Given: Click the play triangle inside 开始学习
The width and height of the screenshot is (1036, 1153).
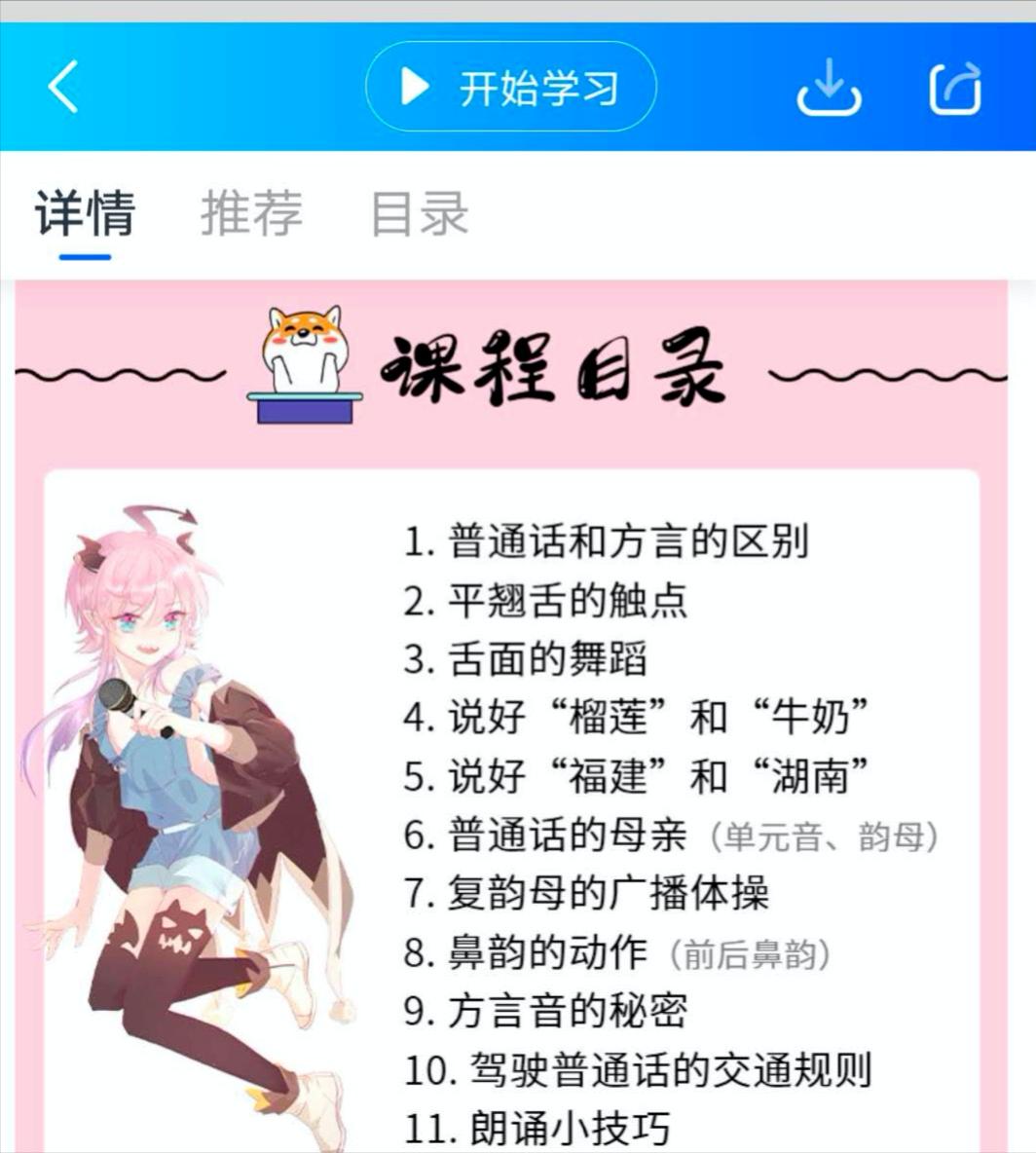Looking at the screenshot, I should (414, 87).
